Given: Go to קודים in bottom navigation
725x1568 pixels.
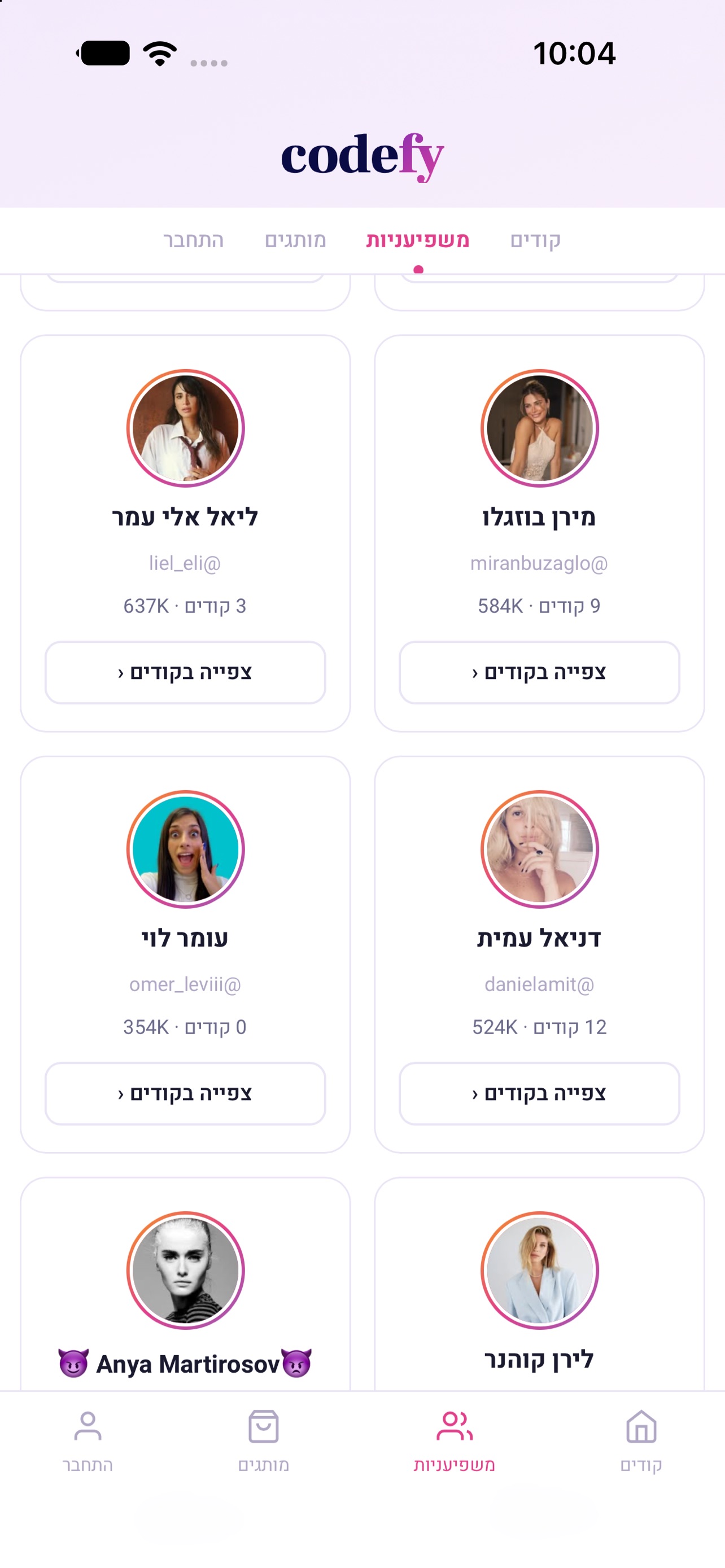Looking at the screenshot, I should tap(641, 1442).
